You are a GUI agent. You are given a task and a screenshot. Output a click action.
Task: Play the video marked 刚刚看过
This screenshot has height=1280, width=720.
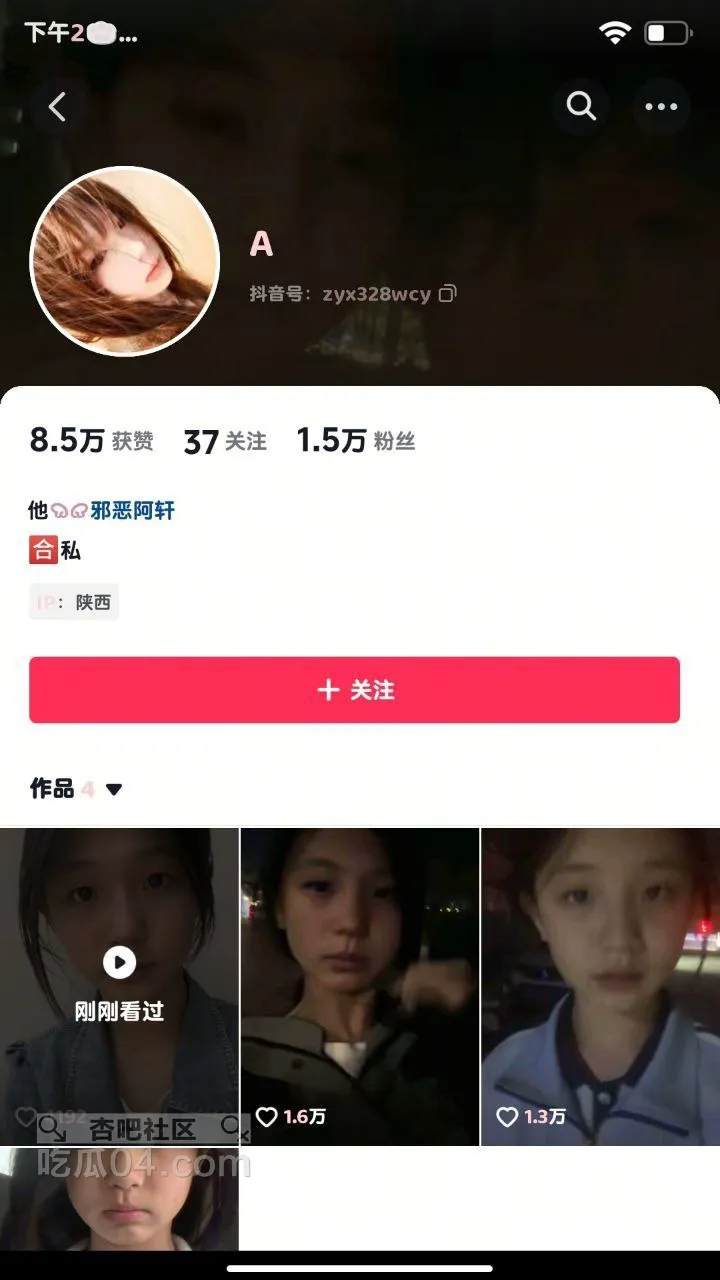pos(119,985)
